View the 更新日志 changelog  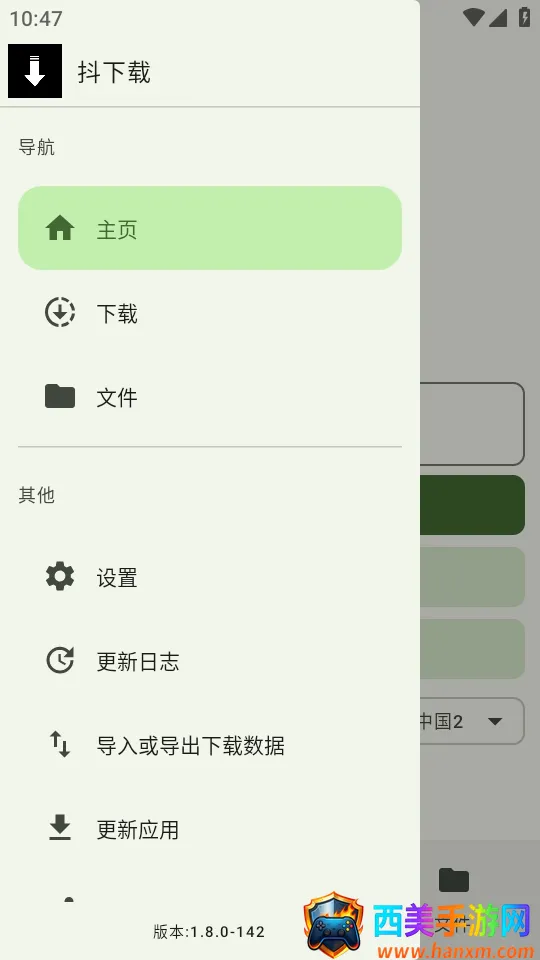(x=209, y=661)
